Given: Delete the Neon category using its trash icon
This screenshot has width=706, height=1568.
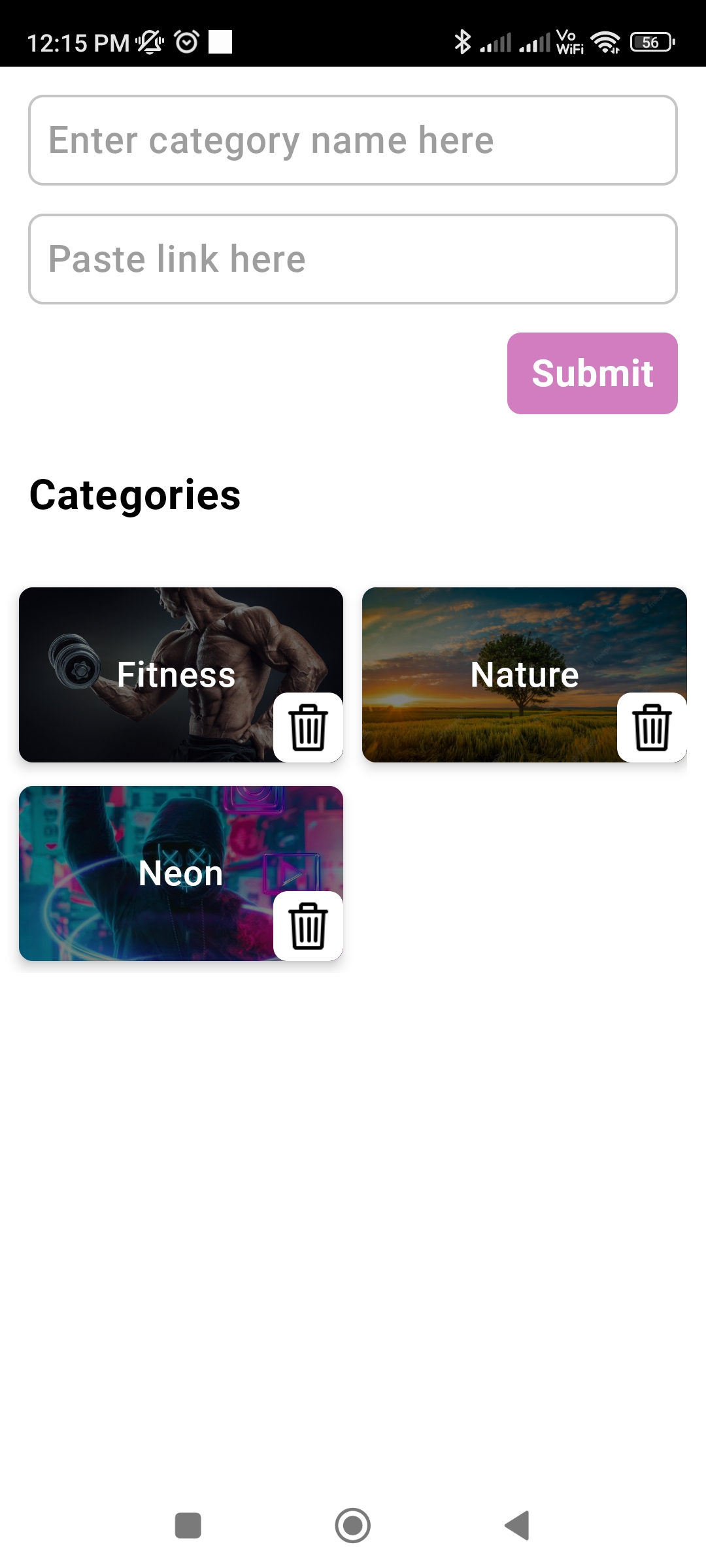Looking at the screenshot, I should (x=309, y=926).
